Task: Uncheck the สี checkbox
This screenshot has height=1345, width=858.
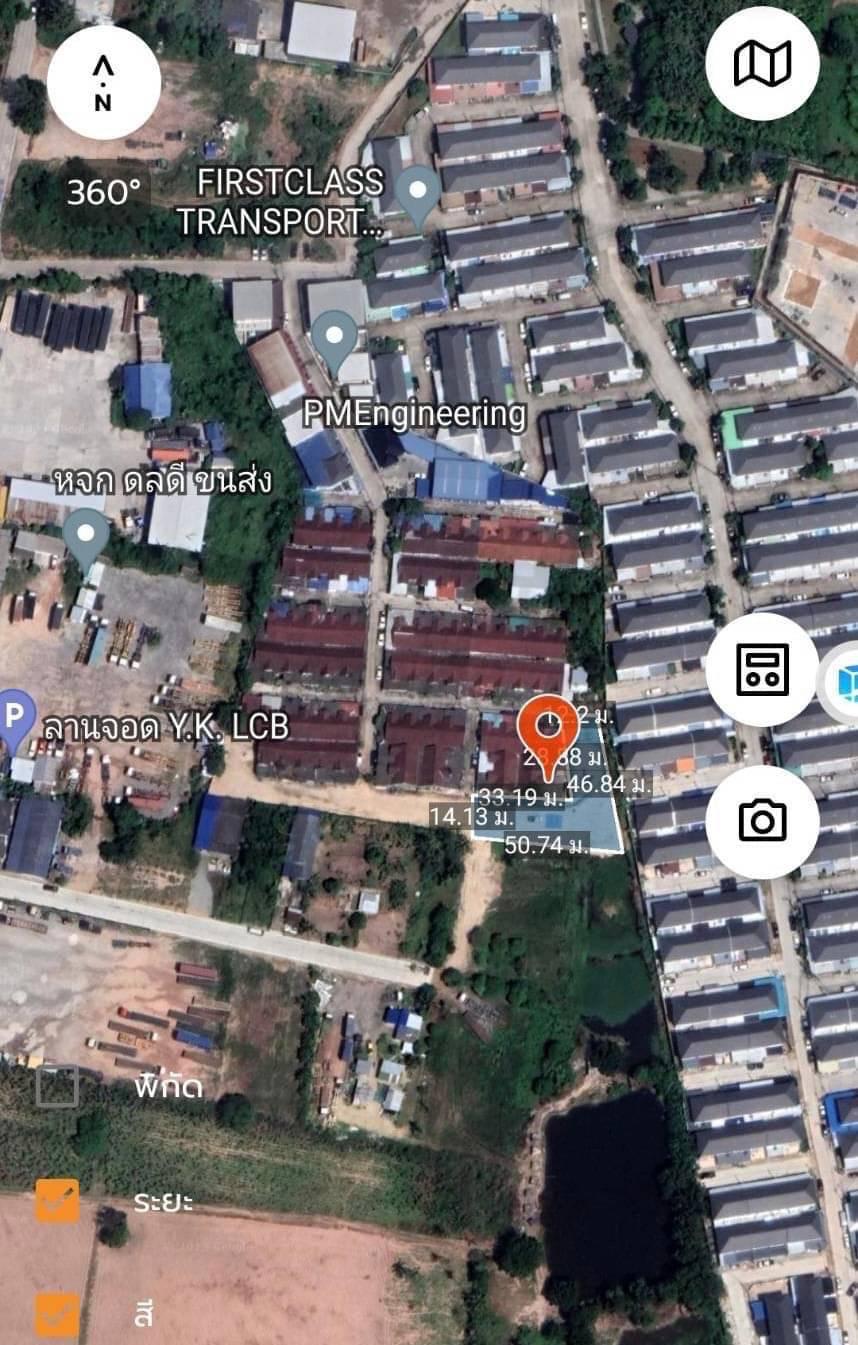Action: tap(57, 1314)
